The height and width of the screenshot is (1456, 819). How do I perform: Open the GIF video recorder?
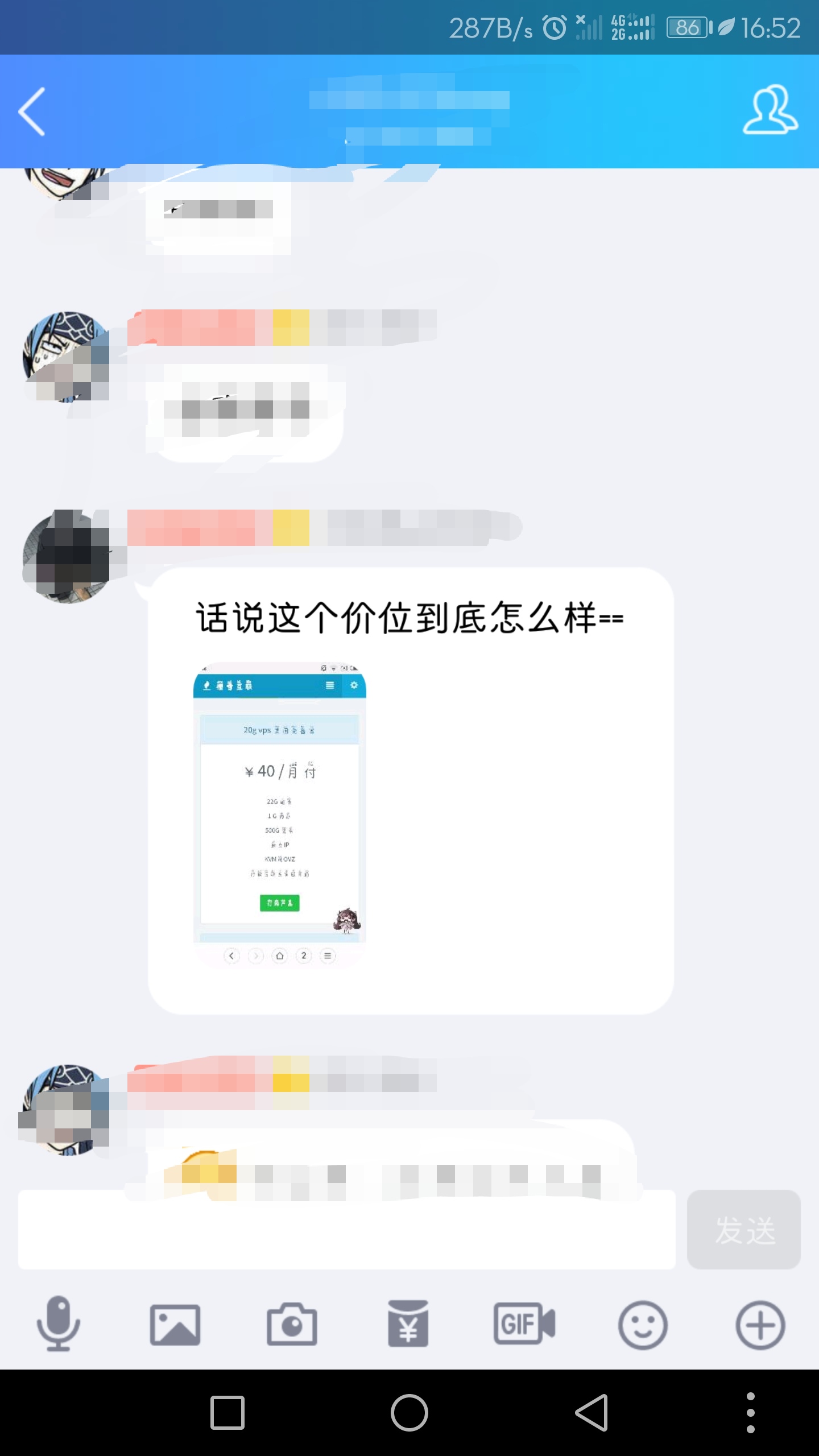tap(524, 1324)
